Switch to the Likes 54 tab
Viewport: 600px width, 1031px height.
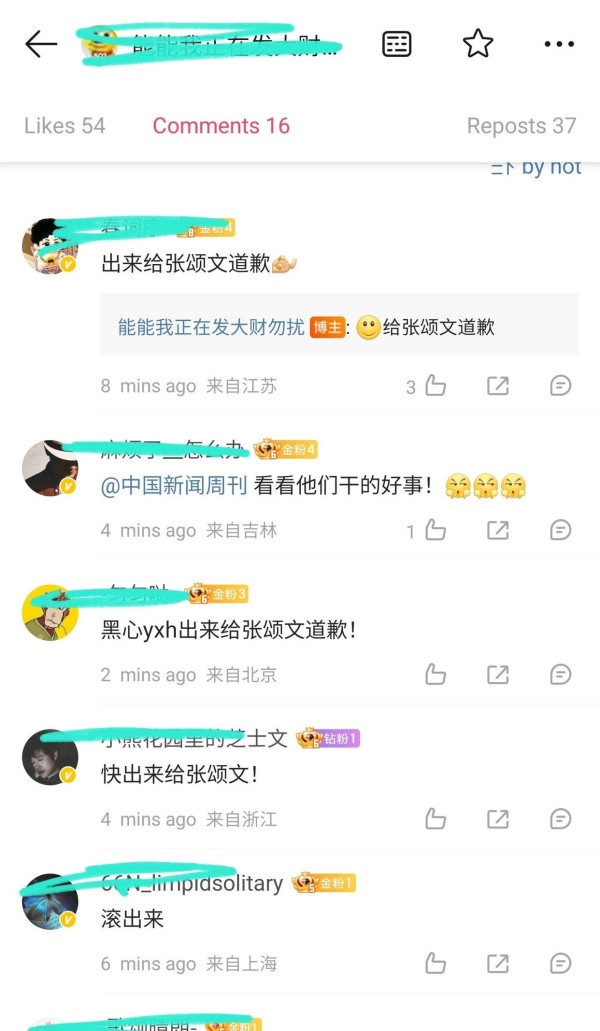pyautogui.click(x=65, y=126)
